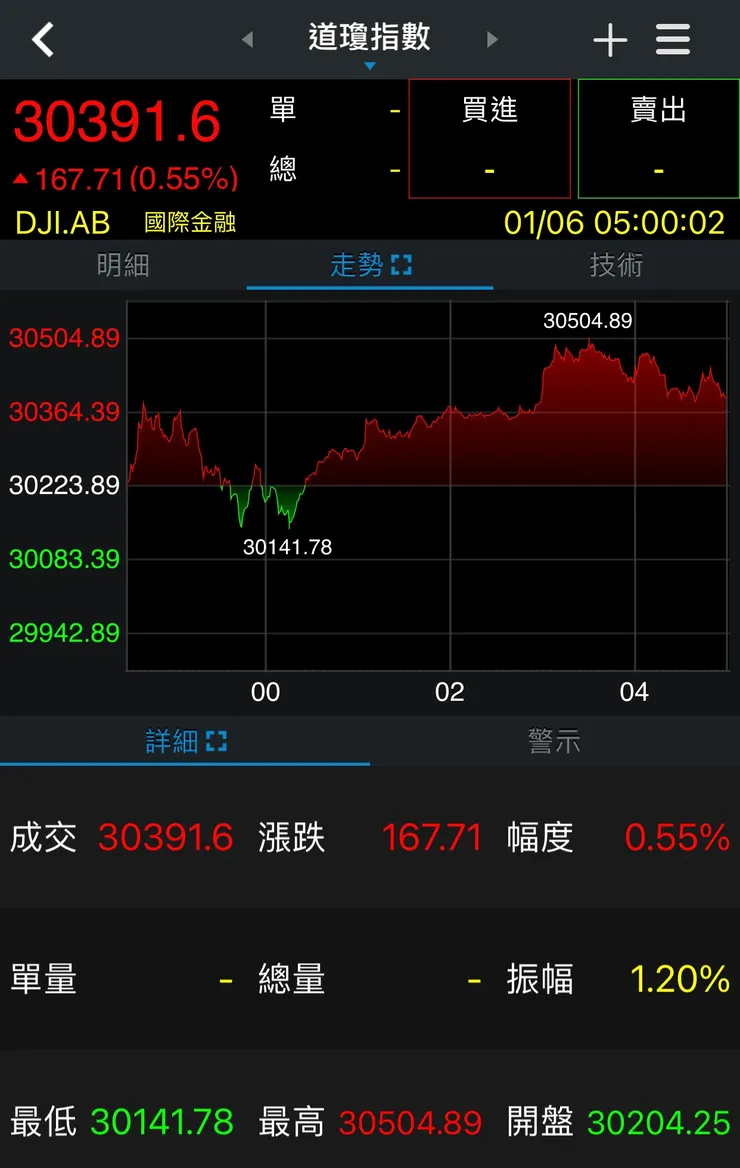Tap the high point label 30504.89 on chart

[x=586, y=321]
